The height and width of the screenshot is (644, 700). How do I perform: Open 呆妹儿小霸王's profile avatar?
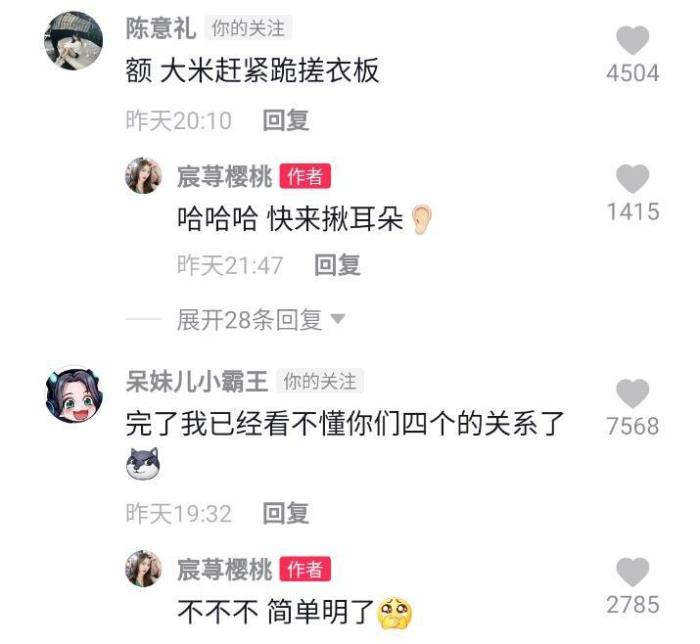point(74,394)
